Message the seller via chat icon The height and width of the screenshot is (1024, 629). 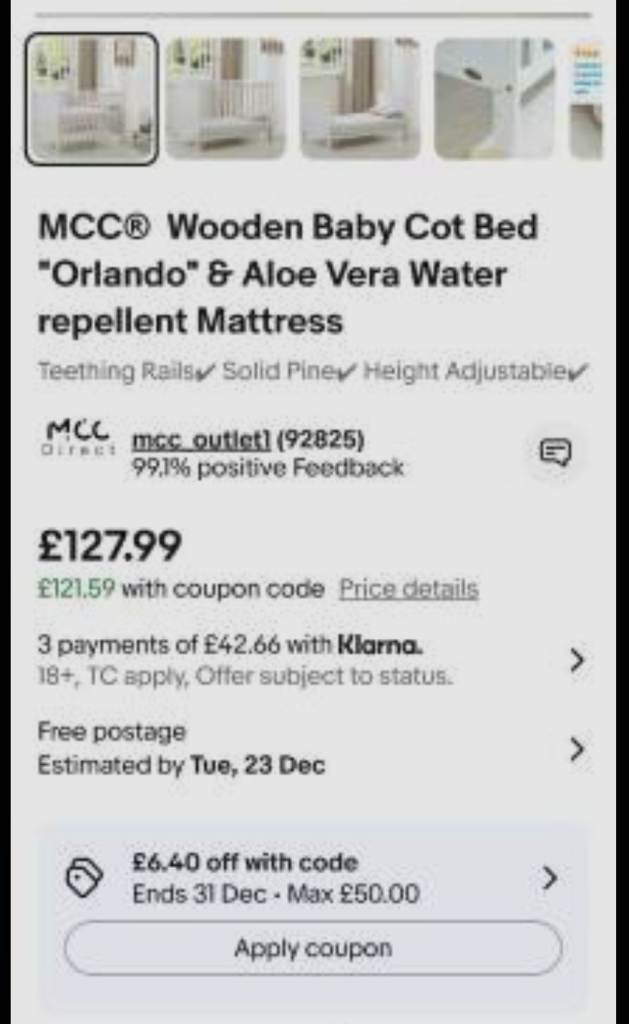555,453
